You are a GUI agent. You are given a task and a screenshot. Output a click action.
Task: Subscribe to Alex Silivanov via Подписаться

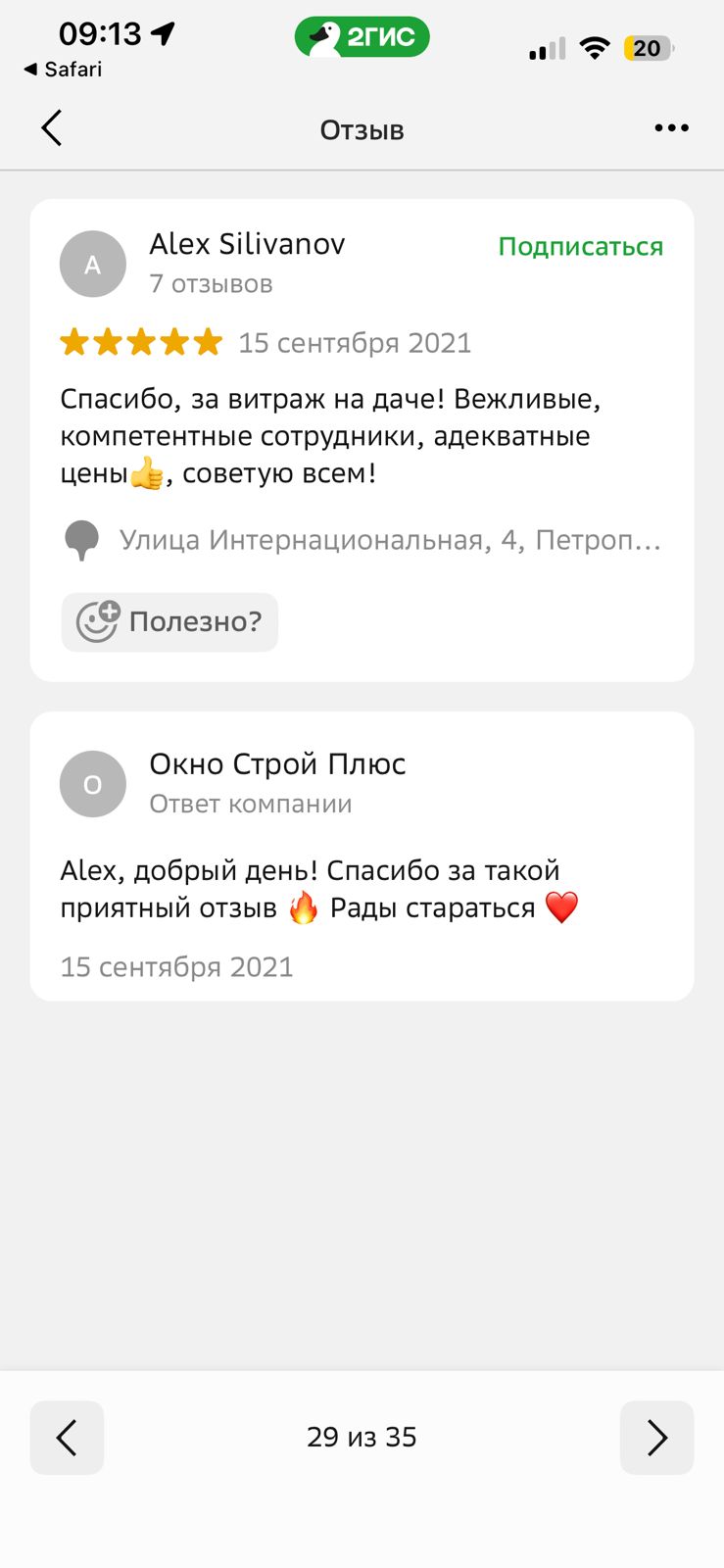(580, 246)
